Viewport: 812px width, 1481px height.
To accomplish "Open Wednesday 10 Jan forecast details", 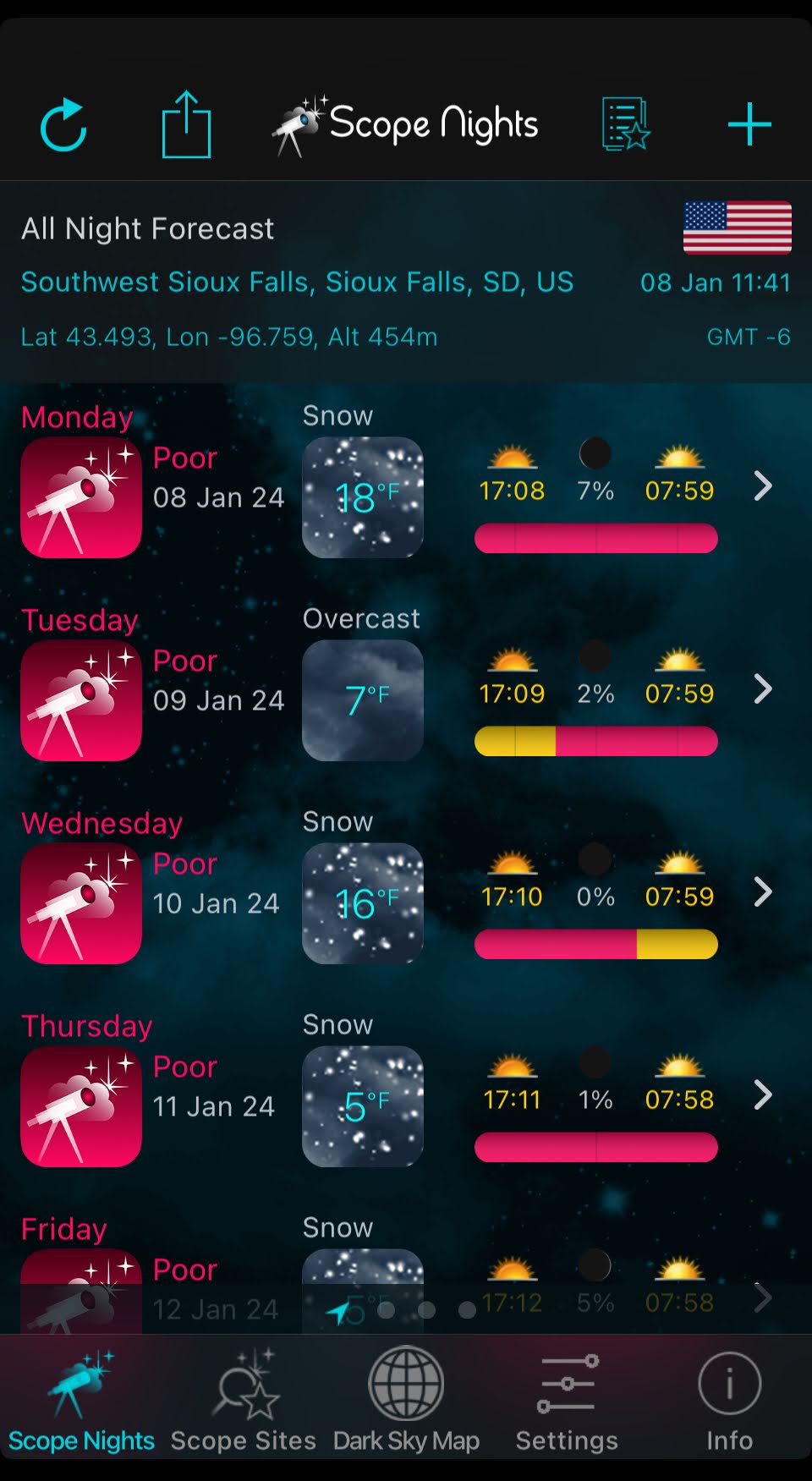I will [x=762, y=892].
